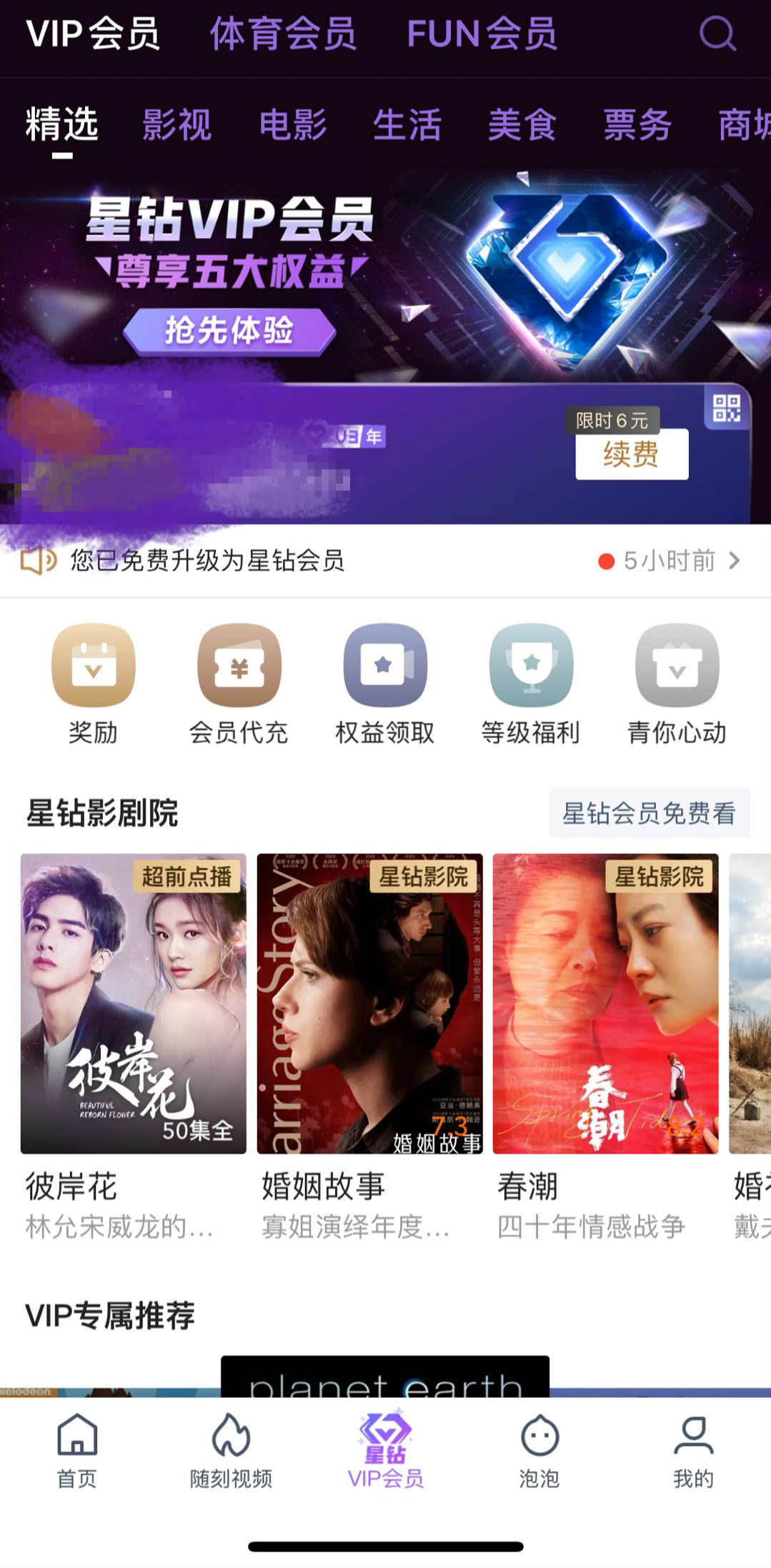This screenshot has width=771, height=1568.
Task: Switch to the FUN会员 tab
Action: tap(482, 34)
